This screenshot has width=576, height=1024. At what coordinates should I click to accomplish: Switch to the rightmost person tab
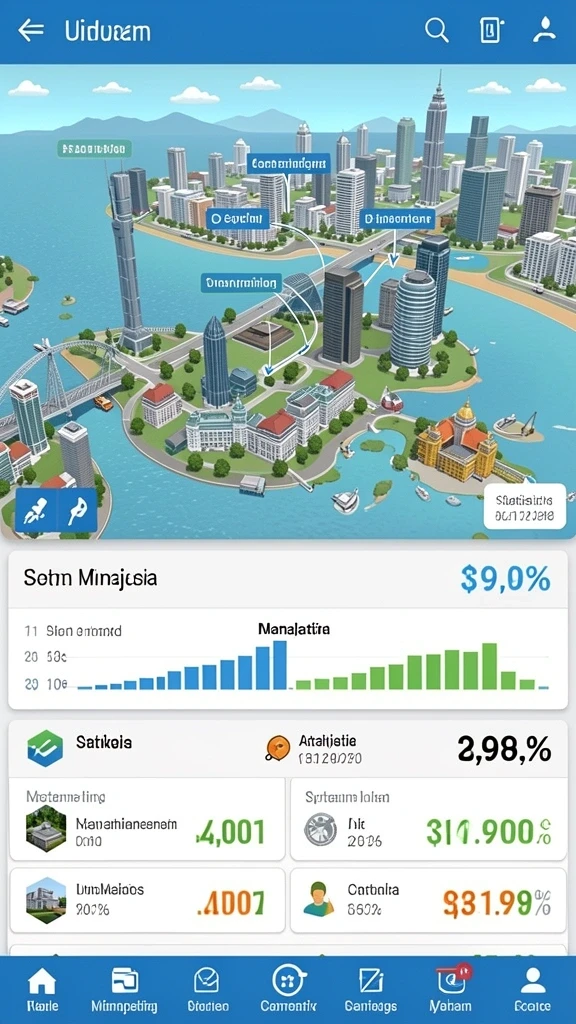(x=533, y=989)
